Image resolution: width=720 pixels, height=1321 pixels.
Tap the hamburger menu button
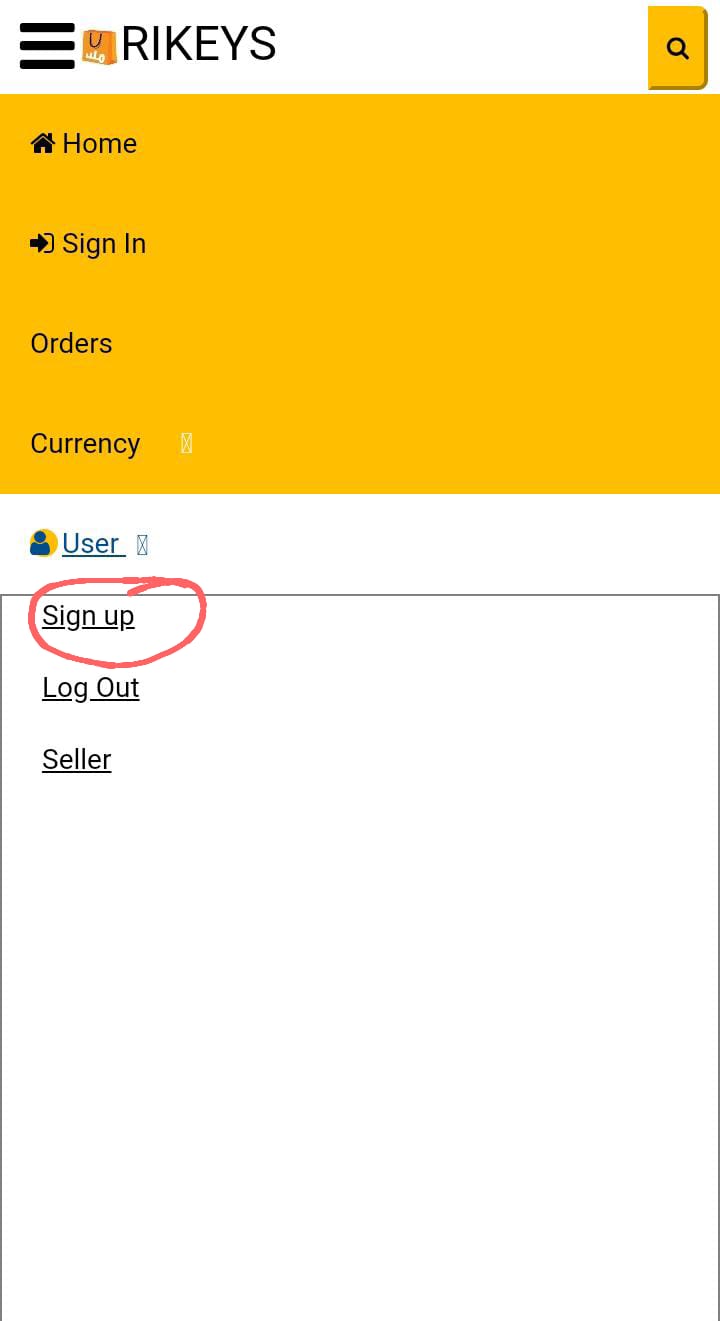tap(46, 46)
